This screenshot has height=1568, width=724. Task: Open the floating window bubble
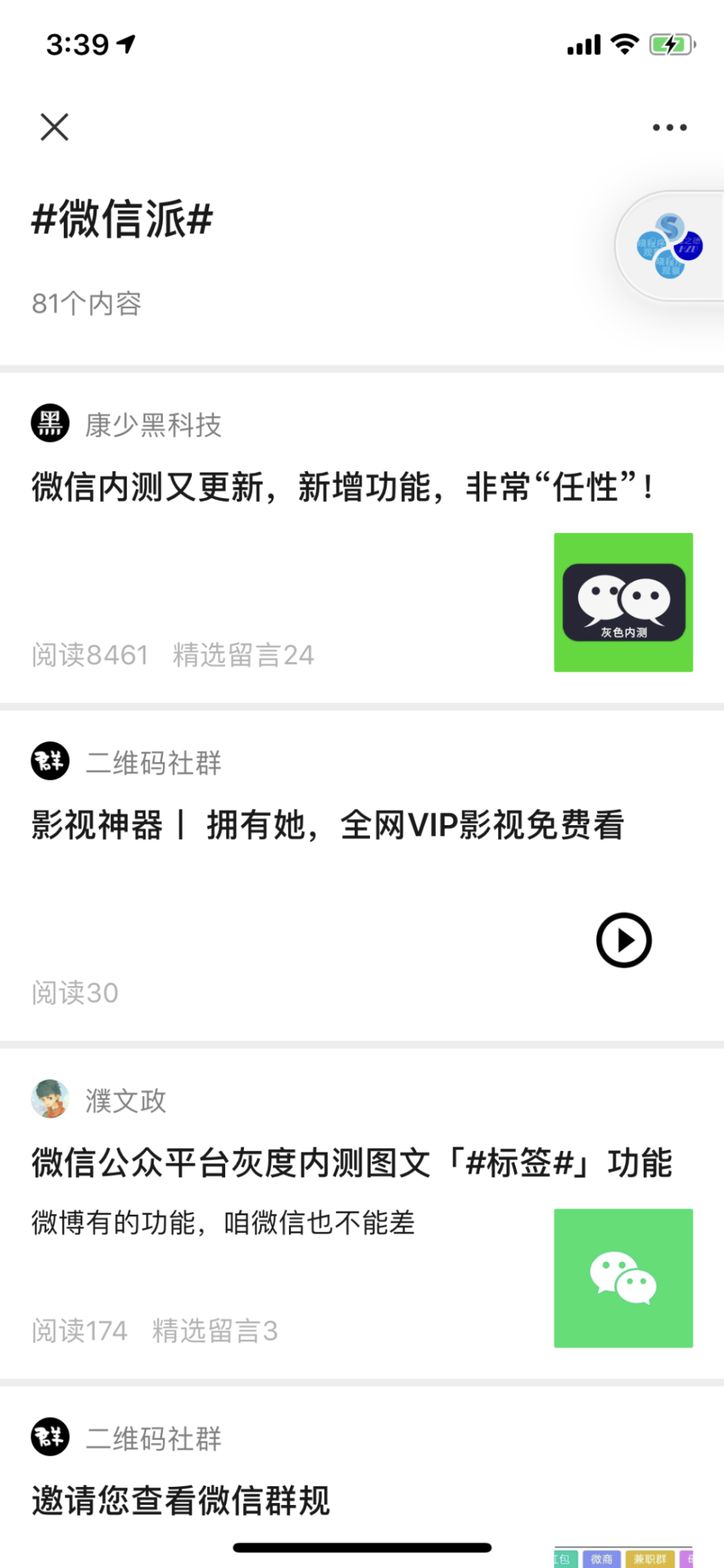(670, 247)
